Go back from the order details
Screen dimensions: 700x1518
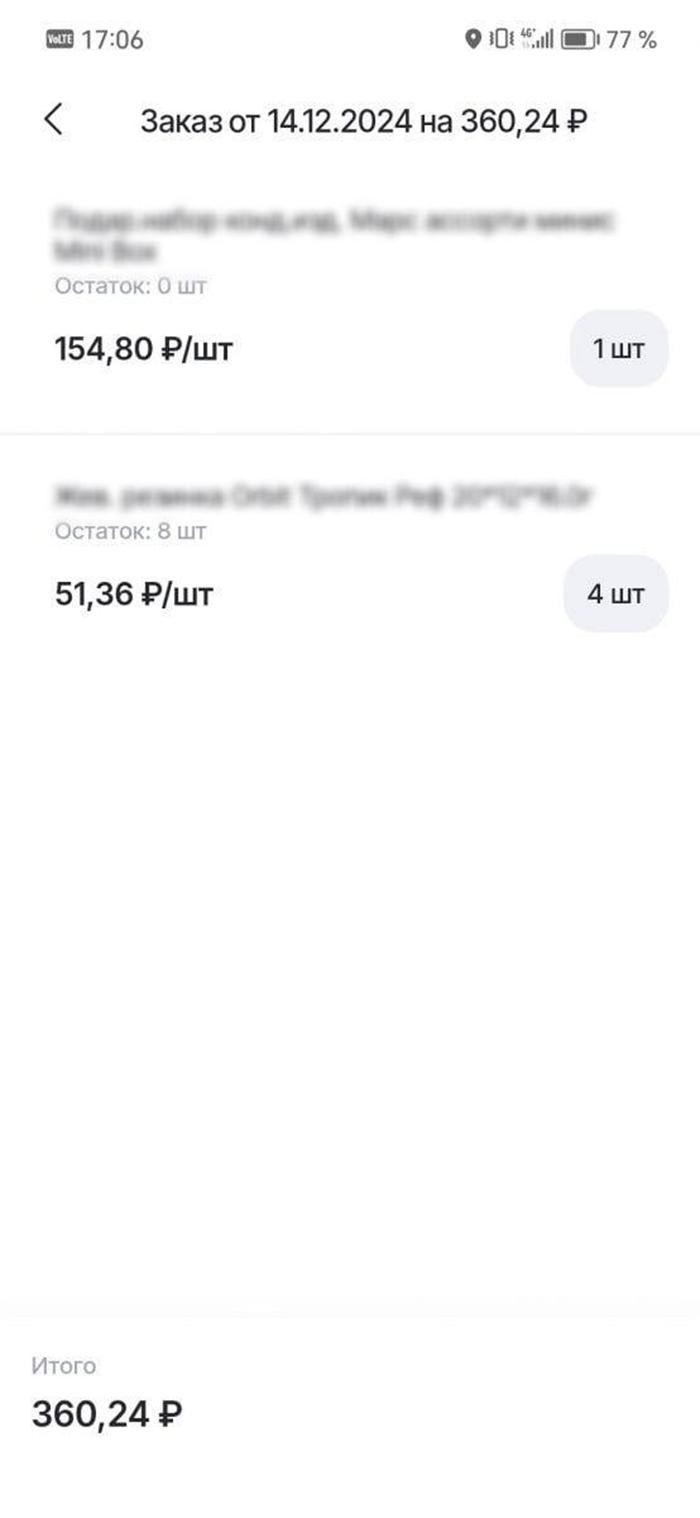pyautogui.click(x=53, y=120)
